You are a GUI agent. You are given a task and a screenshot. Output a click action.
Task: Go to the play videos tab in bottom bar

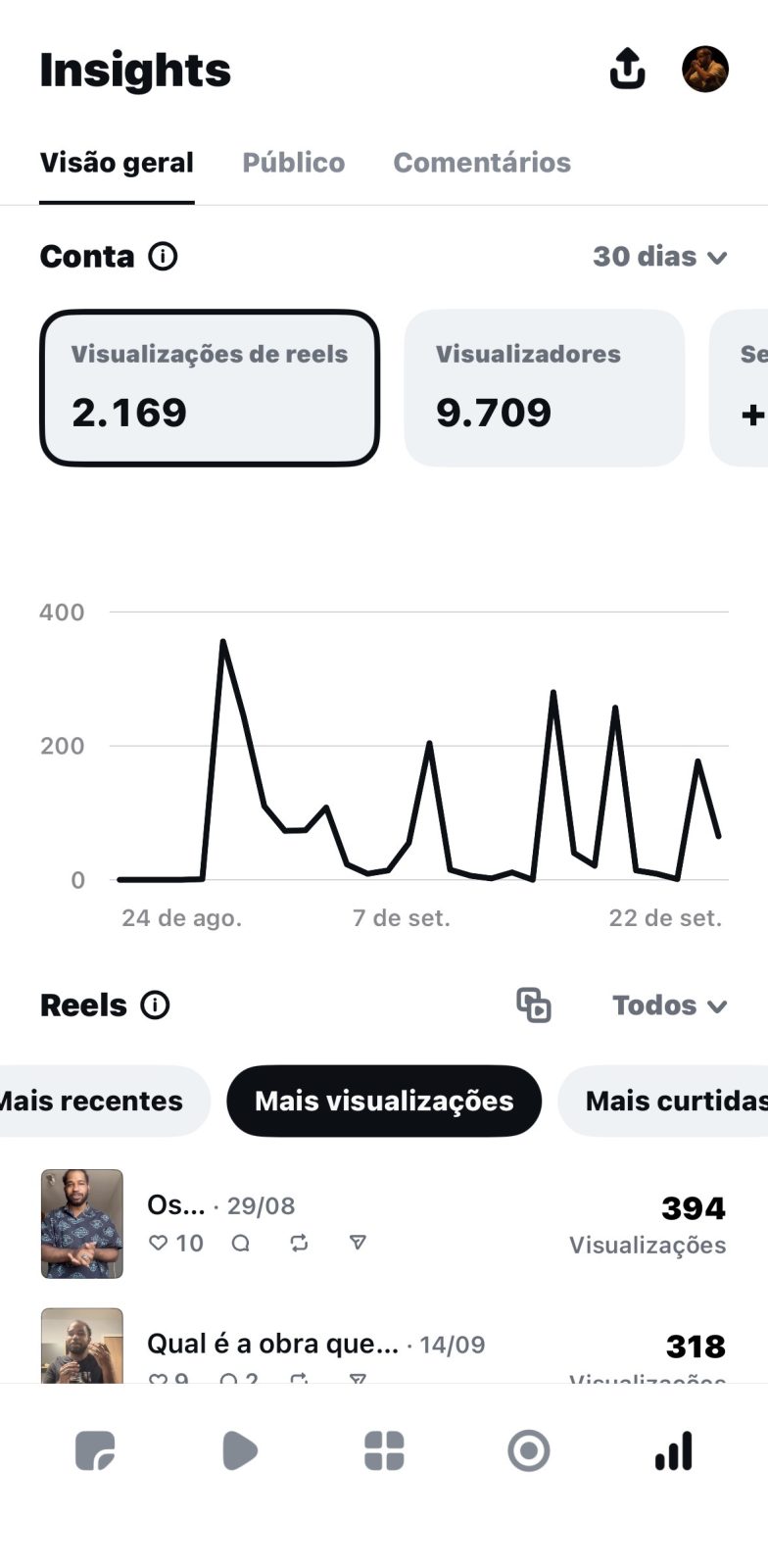coord(239,1451)
